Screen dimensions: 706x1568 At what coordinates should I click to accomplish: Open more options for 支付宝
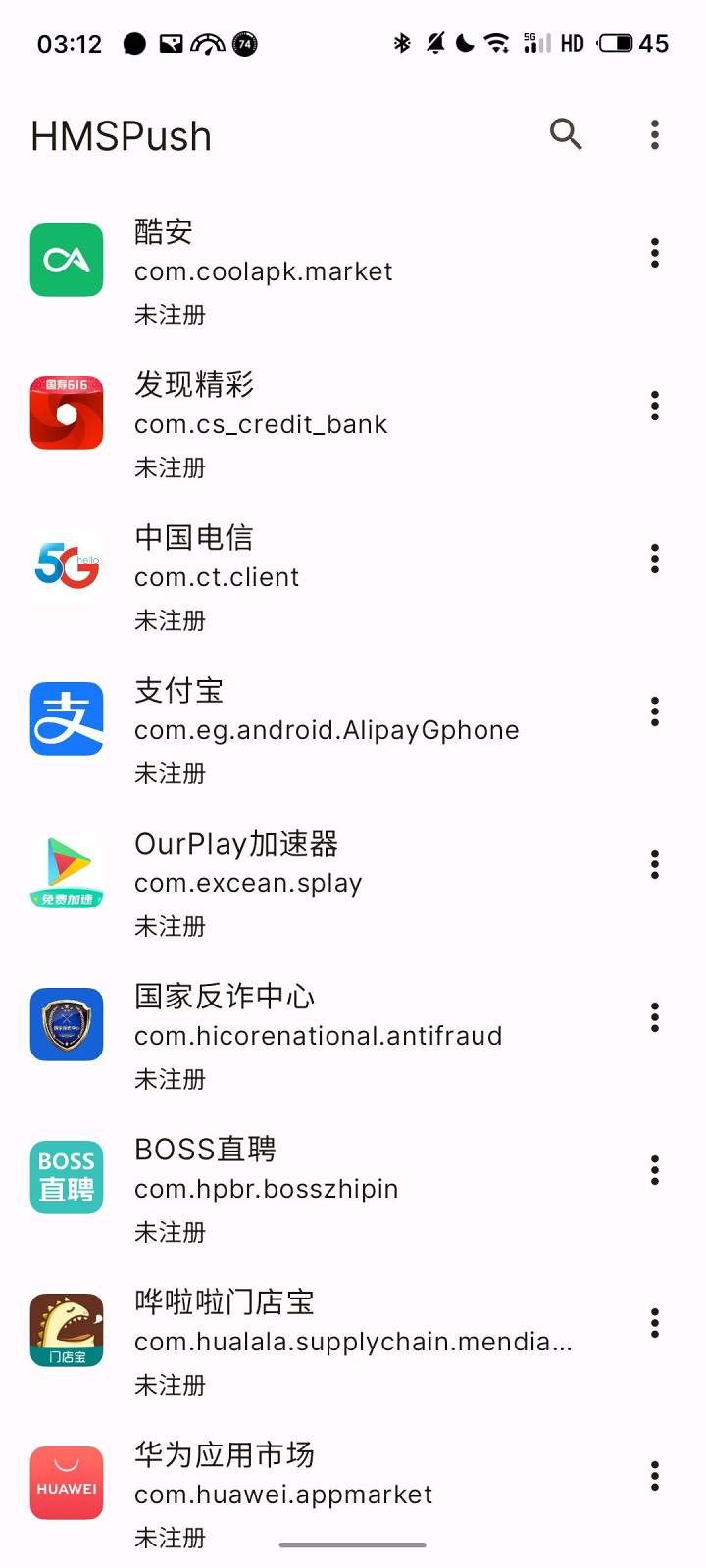655,711
